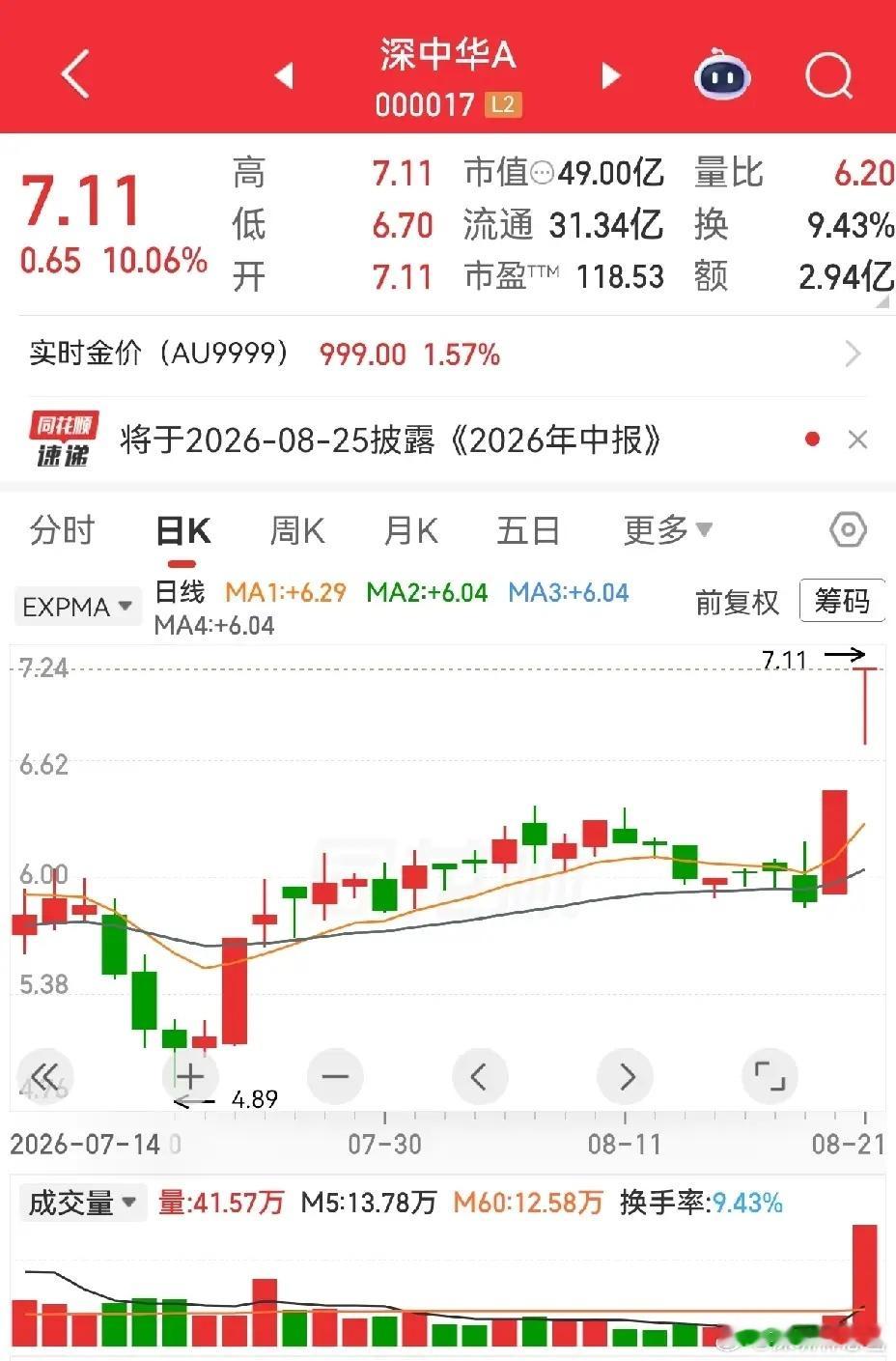The width and height of the screenshot is (896, 1361).
Task: Expand the 更多 chart options
Action: 667,530
